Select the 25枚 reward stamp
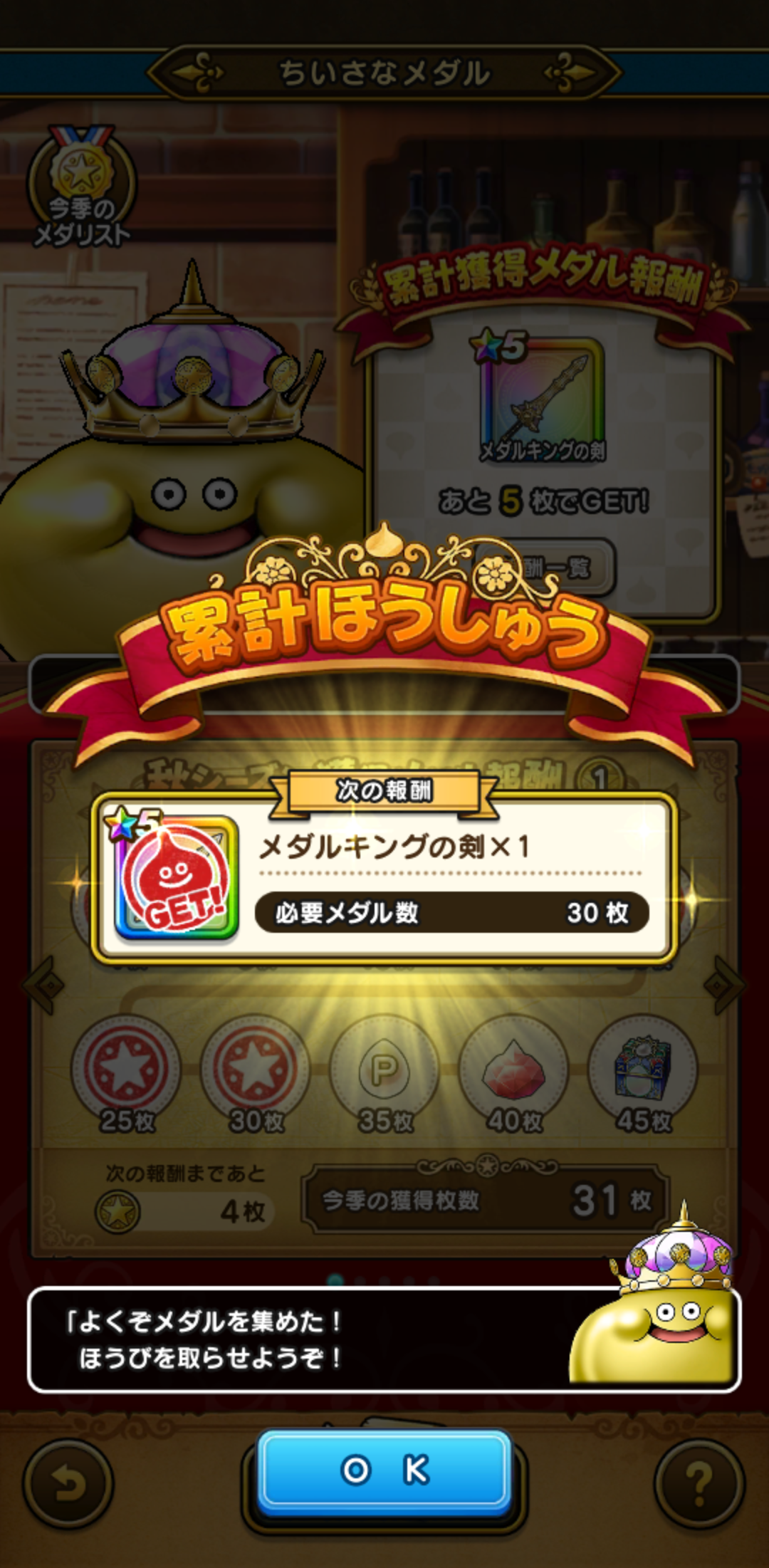 pos(126,1070)
